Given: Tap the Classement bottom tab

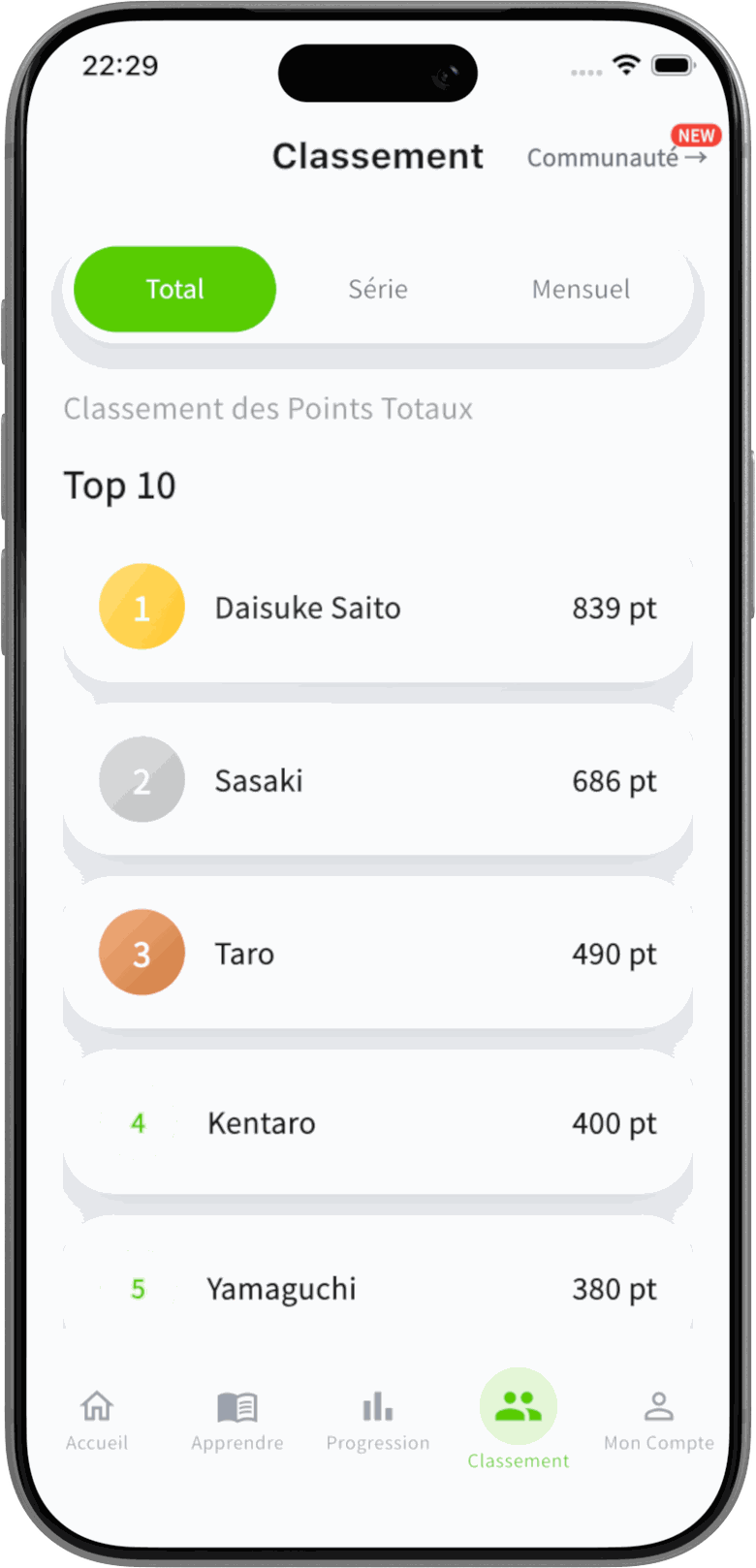Looking at the screenshot, I should pyautogui.click(x=519, y=1420).
